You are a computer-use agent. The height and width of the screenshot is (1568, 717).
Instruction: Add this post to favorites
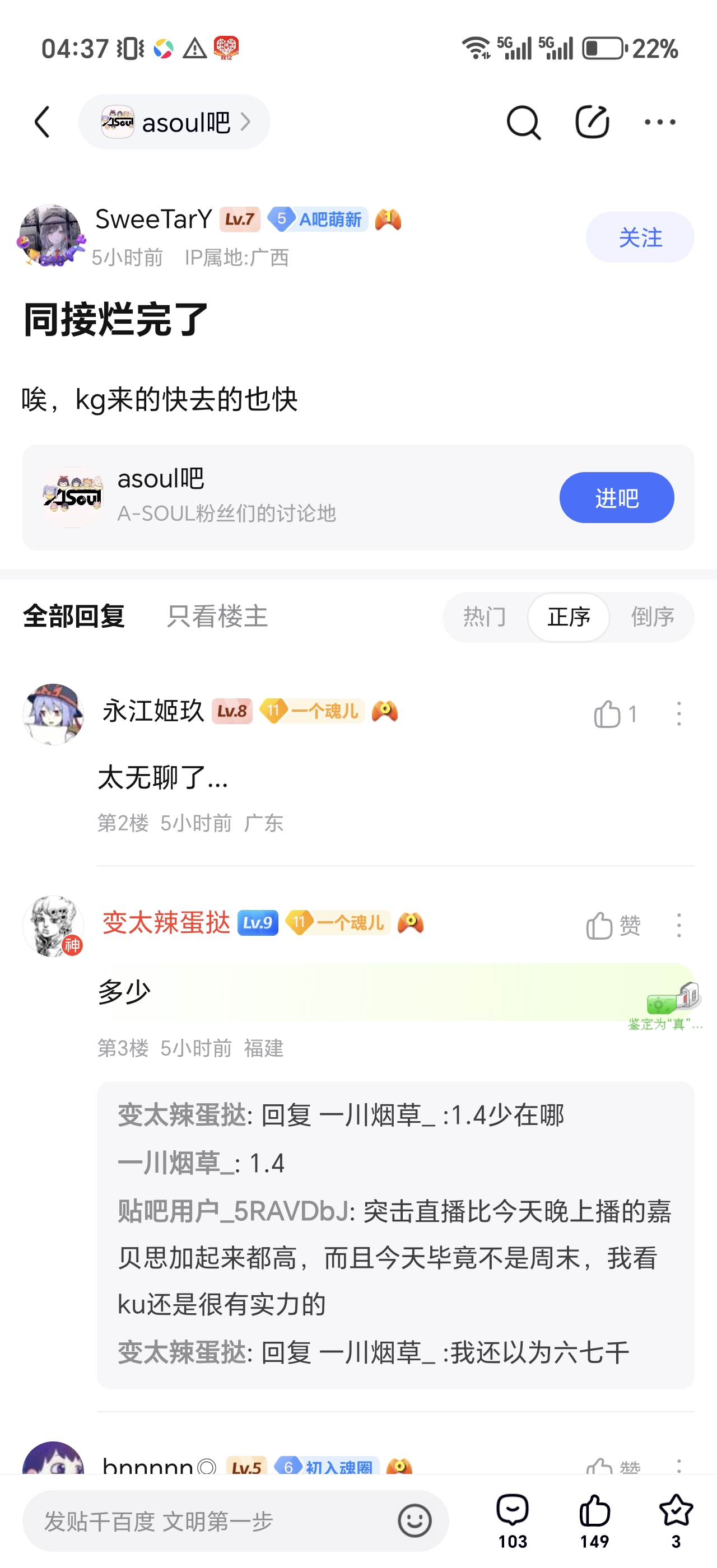(x=676, y=1520)
